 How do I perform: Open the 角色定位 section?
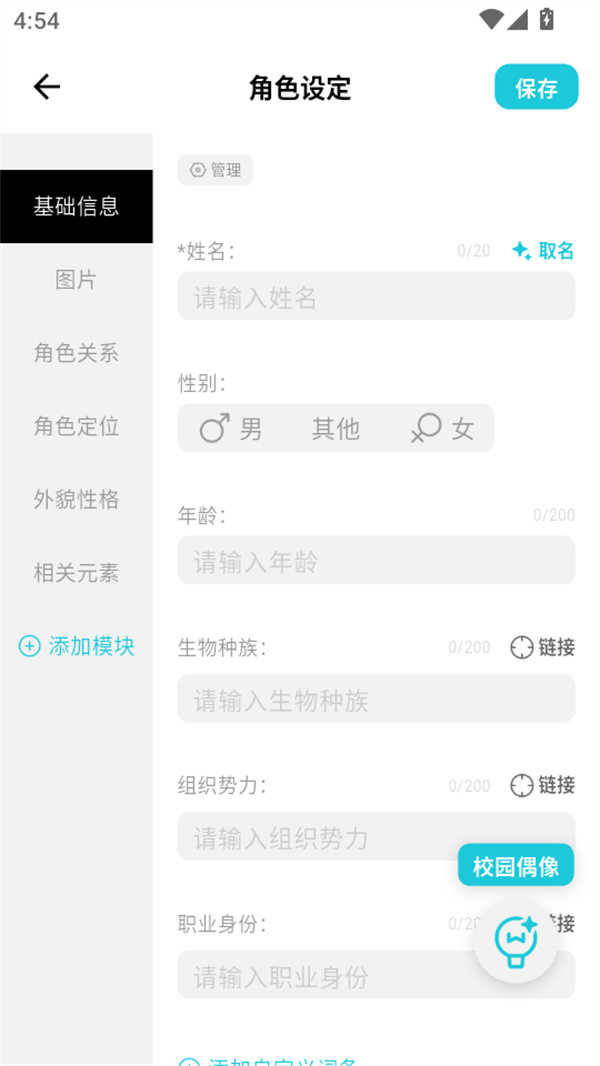[76, 426]
